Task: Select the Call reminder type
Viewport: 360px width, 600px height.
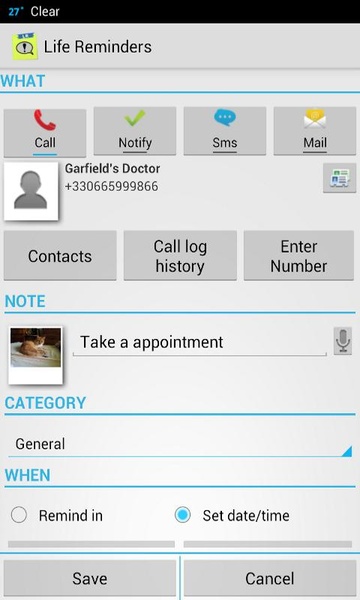Action: point(45,131)
